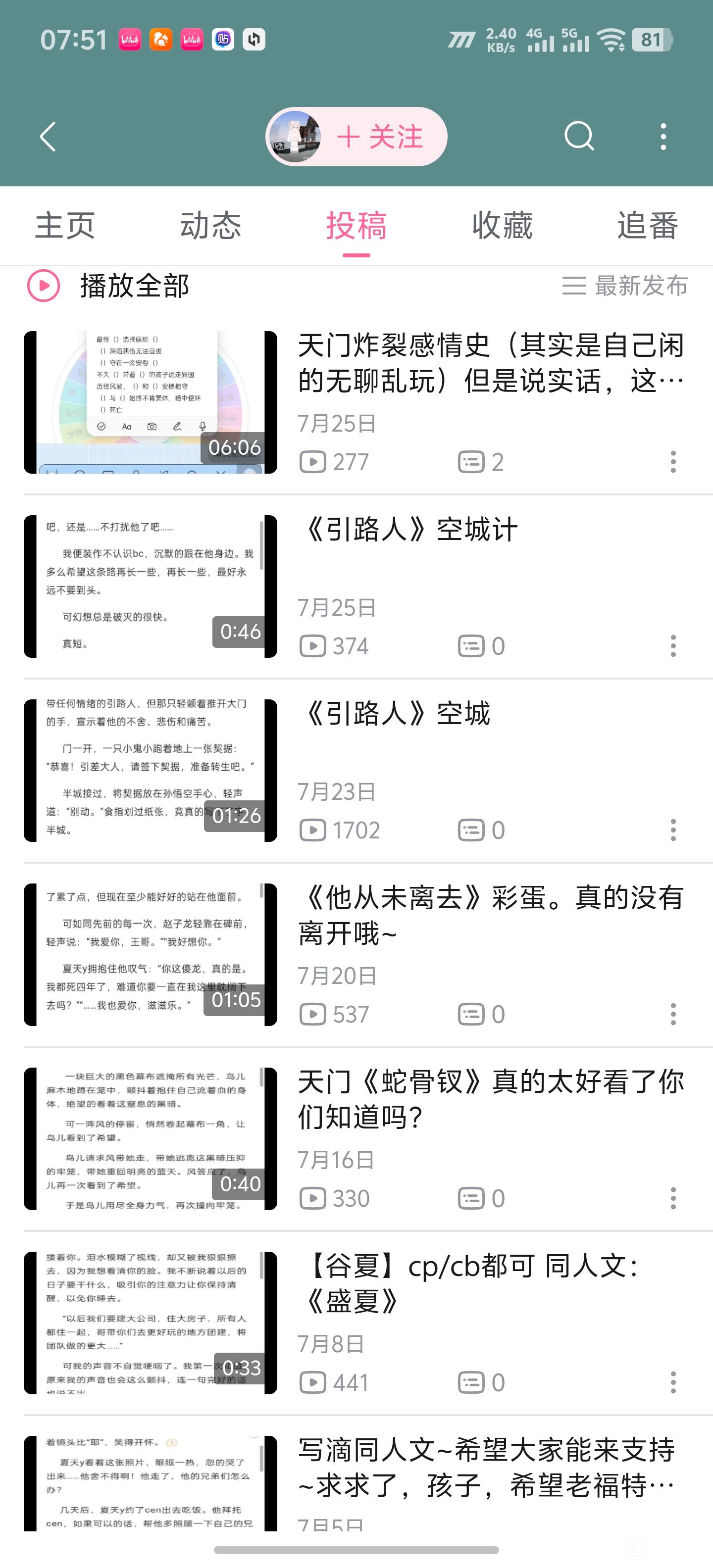Switch to the 主页 tab
713x1568 pixels.
(x=64, y=225)
